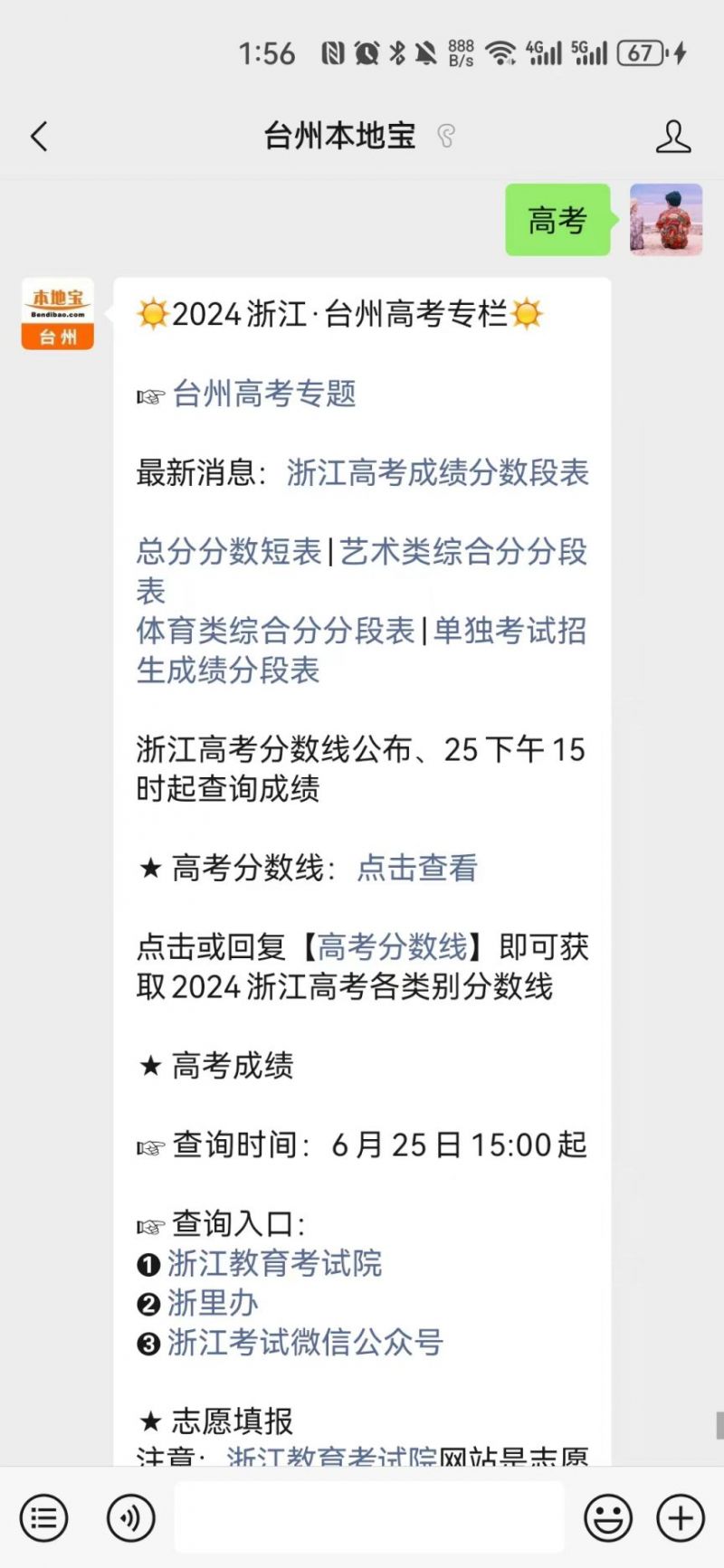Open 浙江考试微信公众号 link
Image resolution: width=724 pixels, height=1568 pixels.
coord(306,1343)
